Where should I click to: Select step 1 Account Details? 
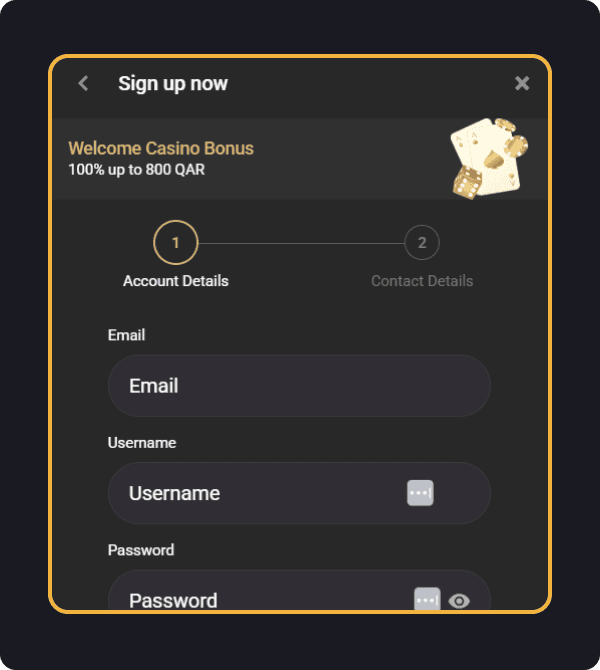point(176,243)
